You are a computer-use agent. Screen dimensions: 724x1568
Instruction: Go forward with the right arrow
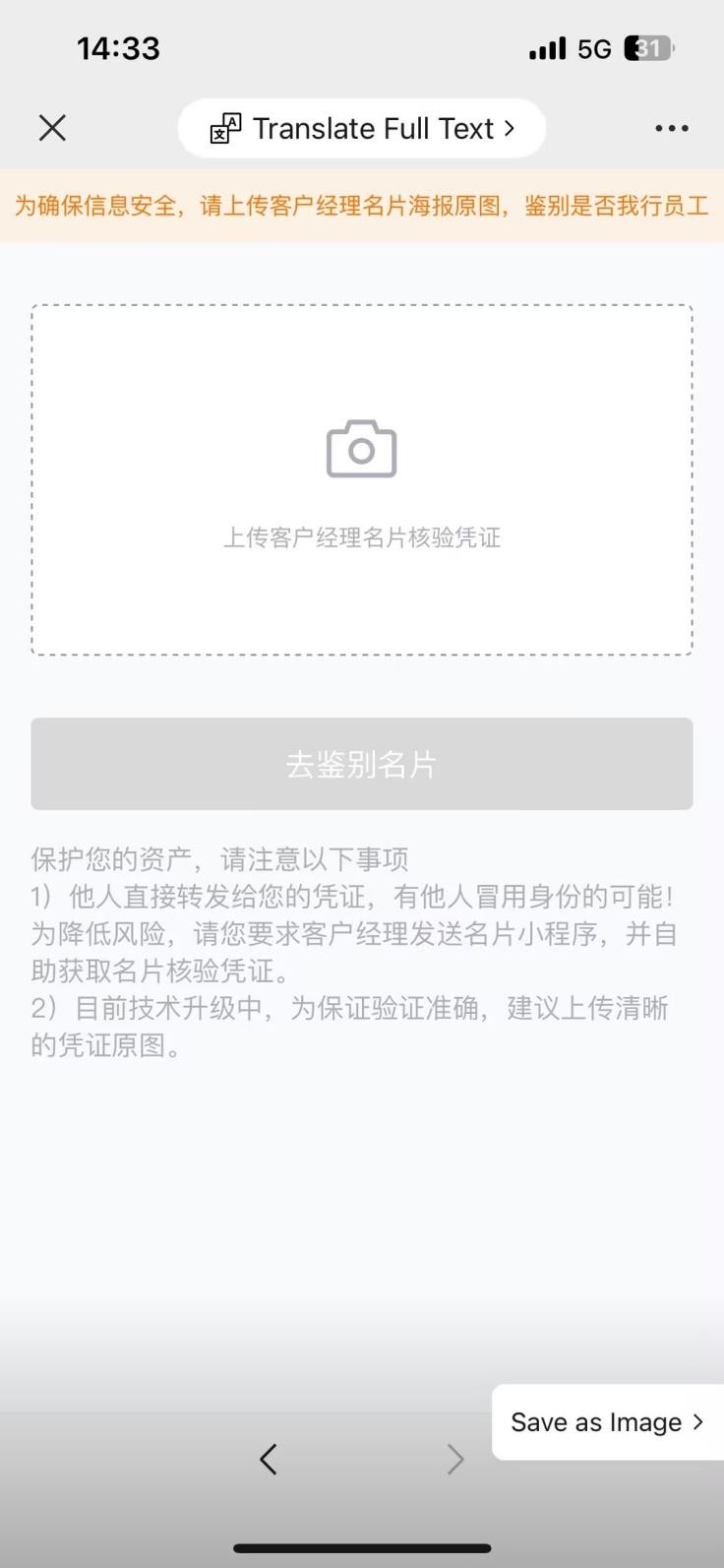(454, 1459)
